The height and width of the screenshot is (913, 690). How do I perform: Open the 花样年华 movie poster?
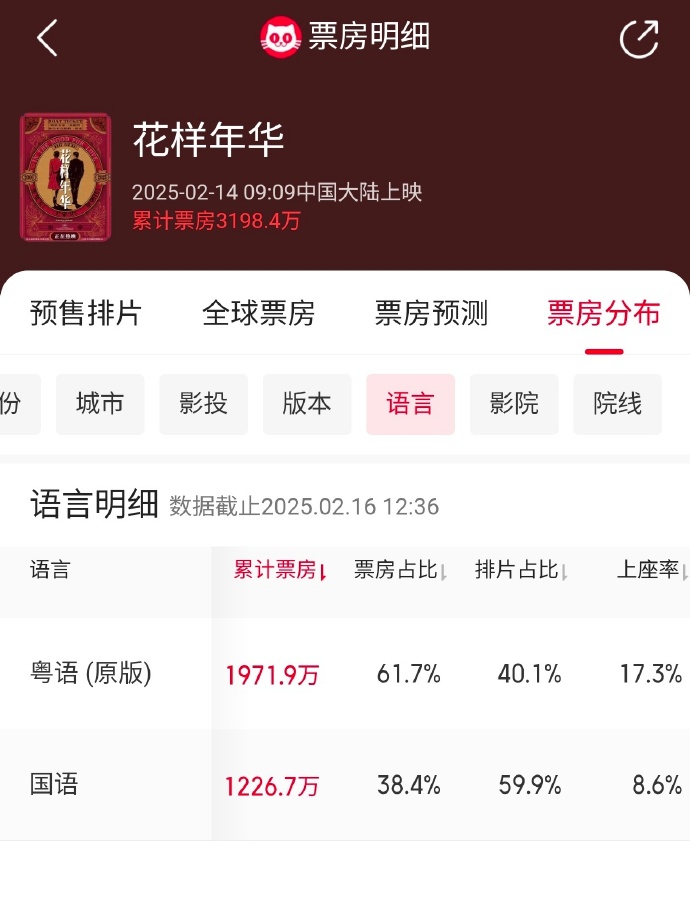[65, 176]
